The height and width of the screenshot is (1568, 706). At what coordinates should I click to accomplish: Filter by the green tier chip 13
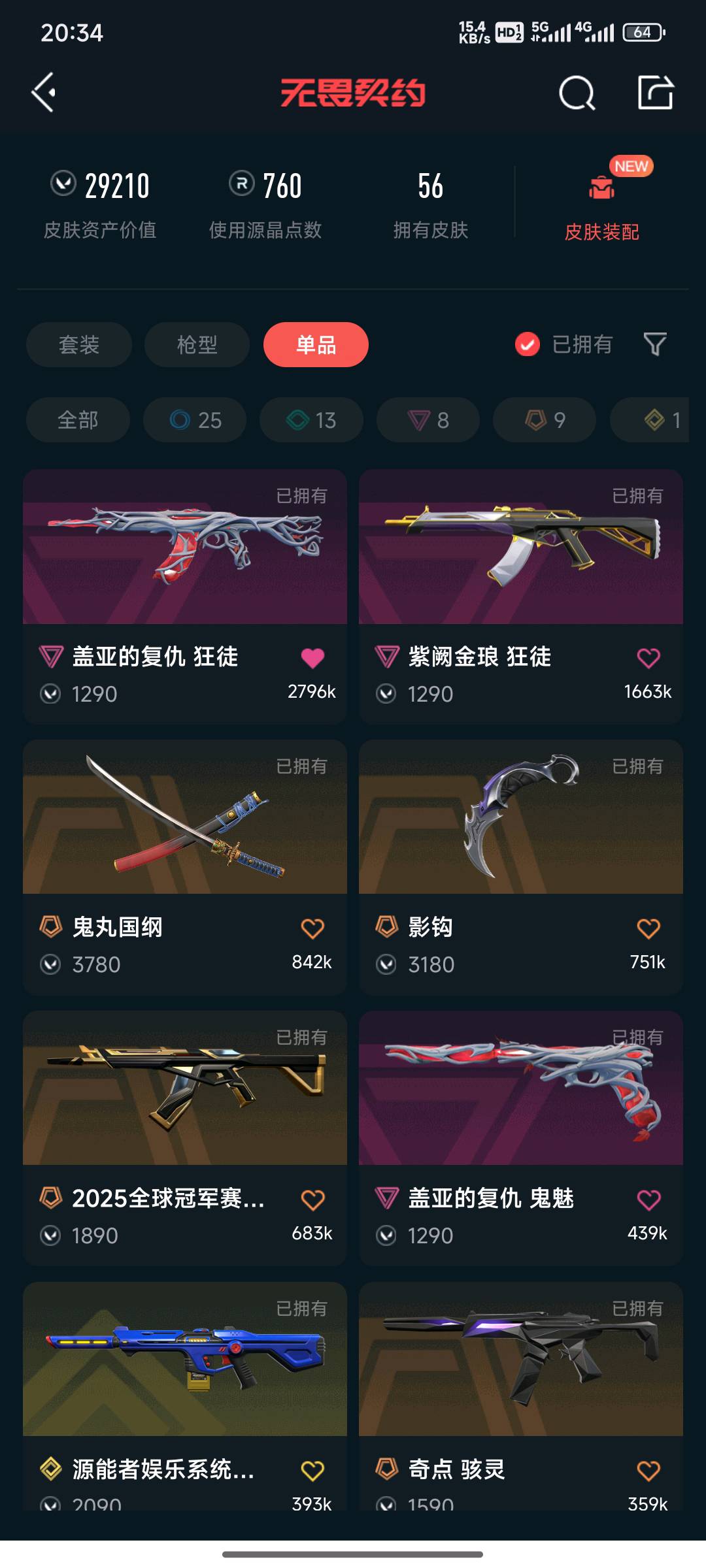click(311, 420)
